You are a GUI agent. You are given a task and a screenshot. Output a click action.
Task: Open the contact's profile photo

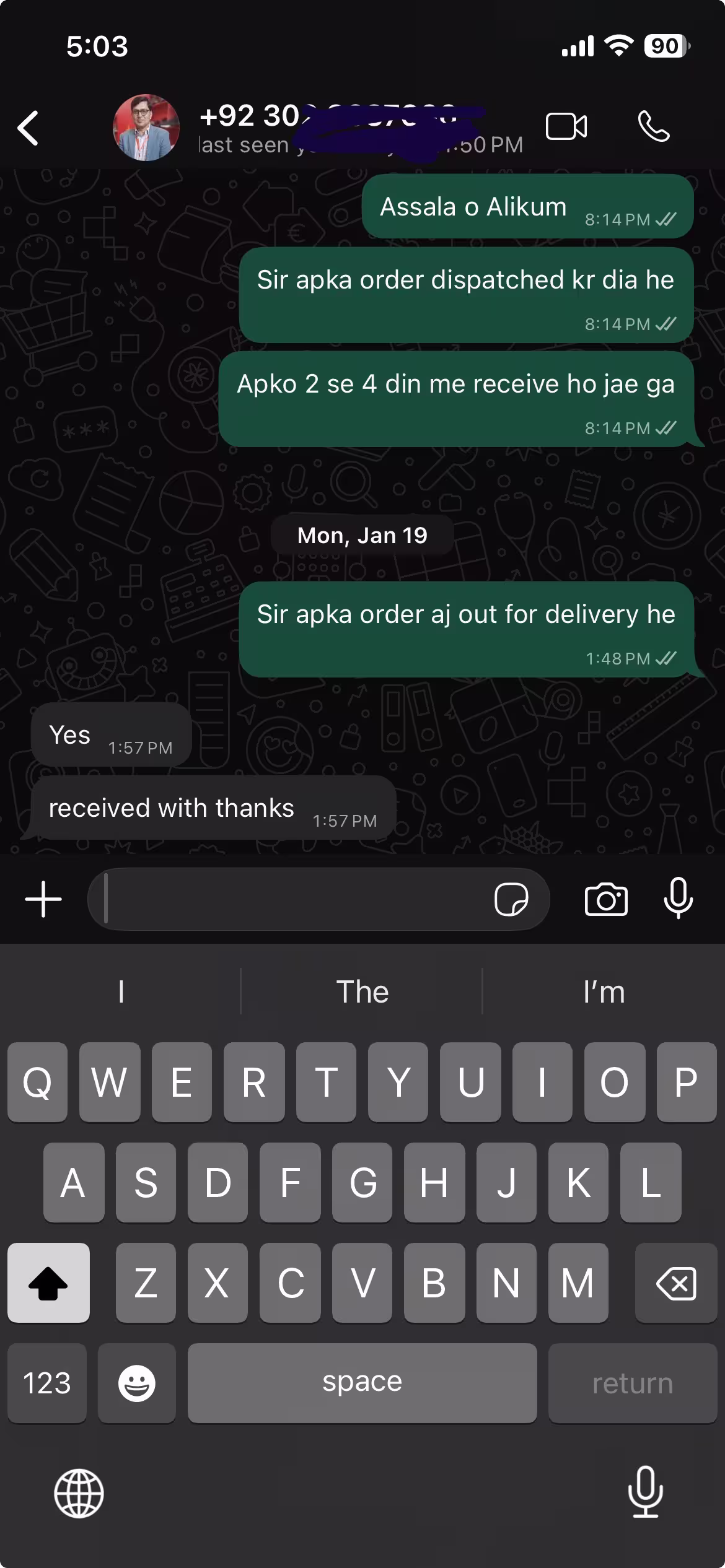146,128
